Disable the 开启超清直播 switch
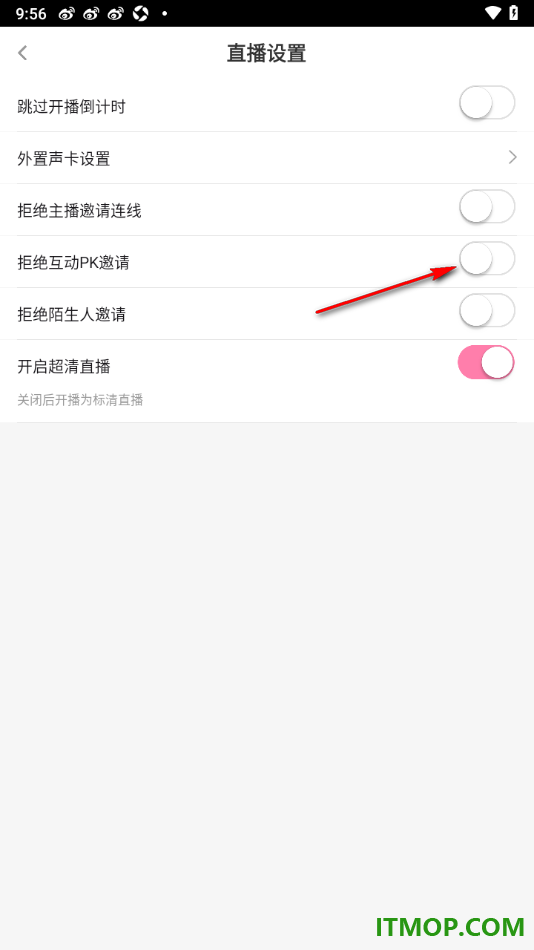 click(x=486, y=363)
